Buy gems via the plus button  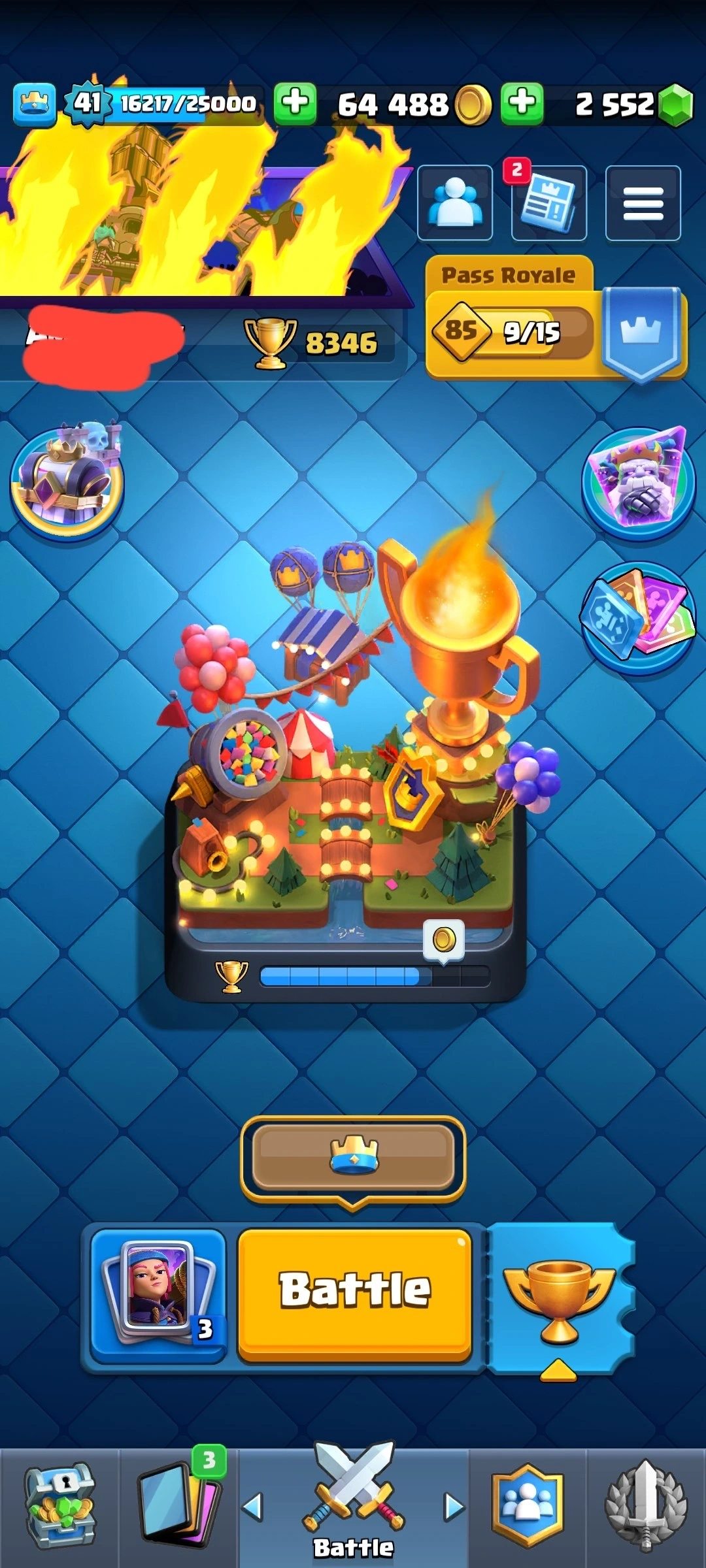(522, 103)
